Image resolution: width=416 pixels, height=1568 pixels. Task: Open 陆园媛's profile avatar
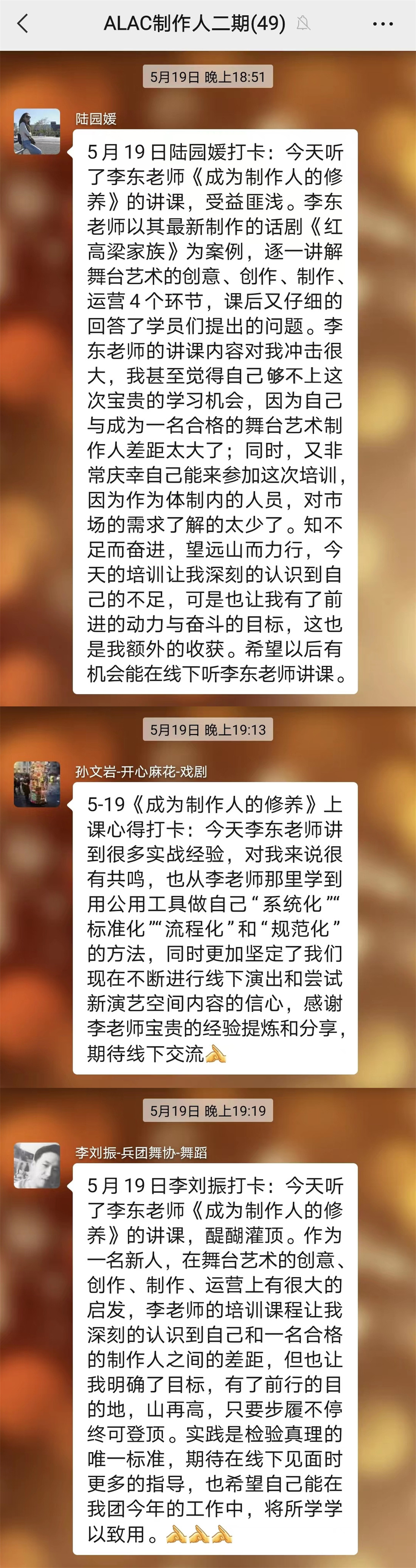36,131
